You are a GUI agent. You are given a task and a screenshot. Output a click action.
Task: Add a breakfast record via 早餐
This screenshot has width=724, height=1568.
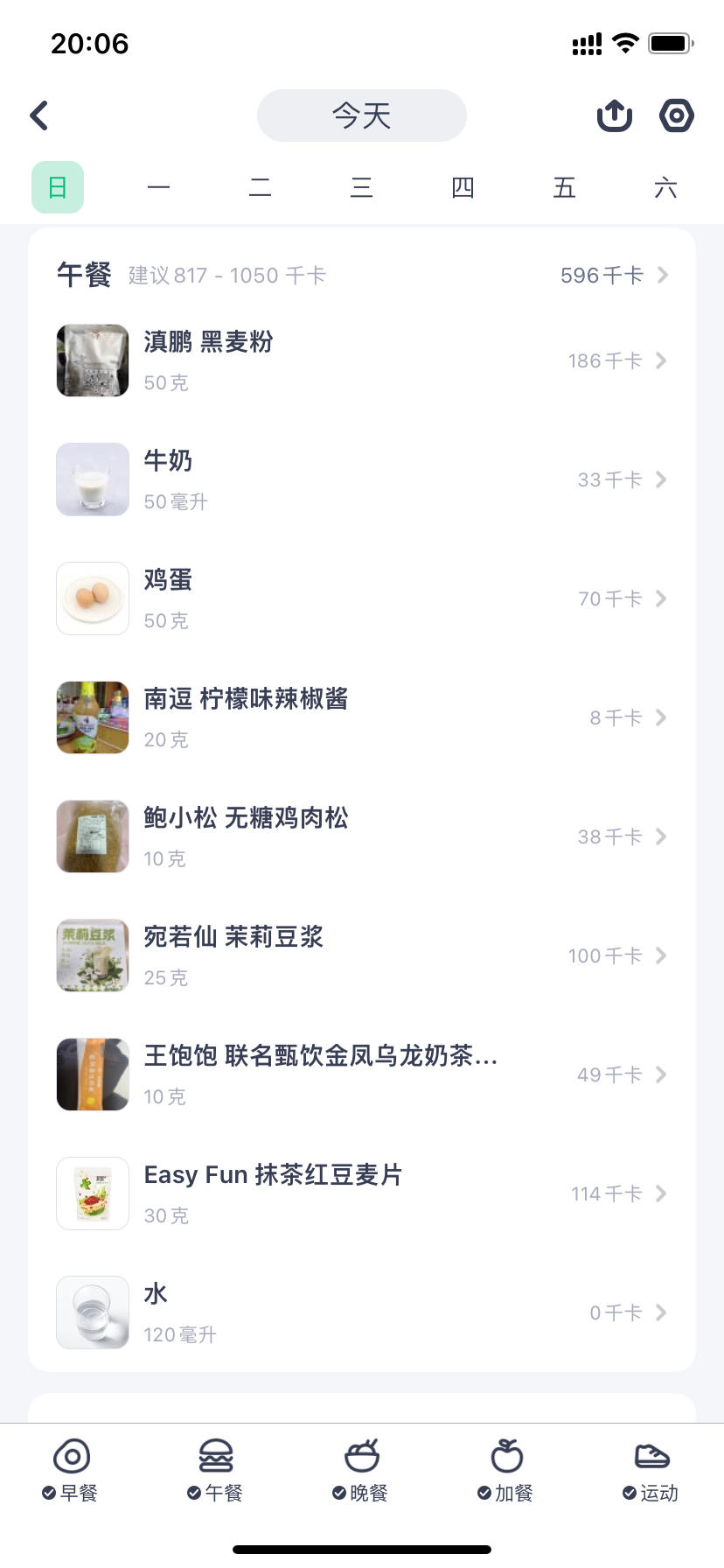point(71,1472)
